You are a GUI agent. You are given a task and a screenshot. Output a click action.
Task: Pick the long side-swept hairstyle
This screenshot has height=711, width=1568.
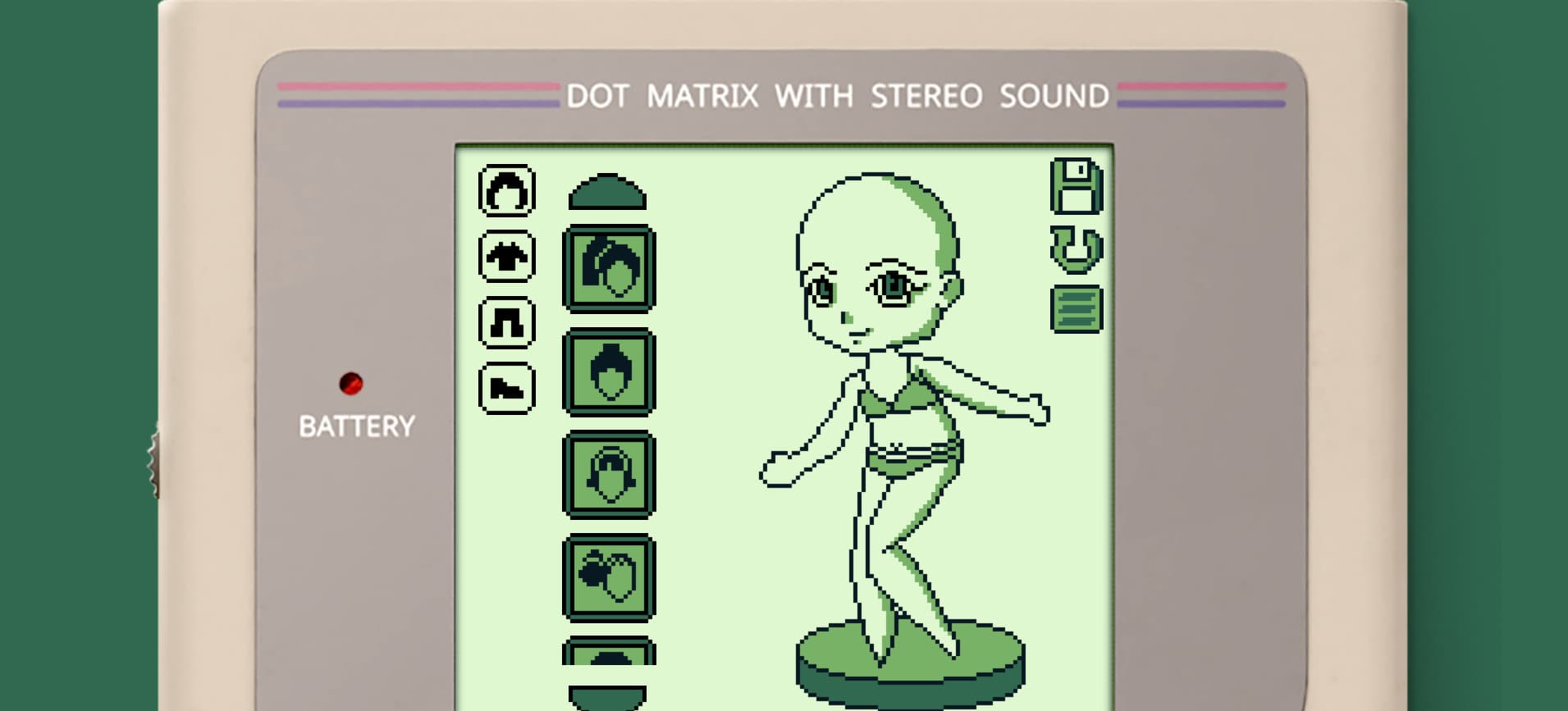(609, 269)
